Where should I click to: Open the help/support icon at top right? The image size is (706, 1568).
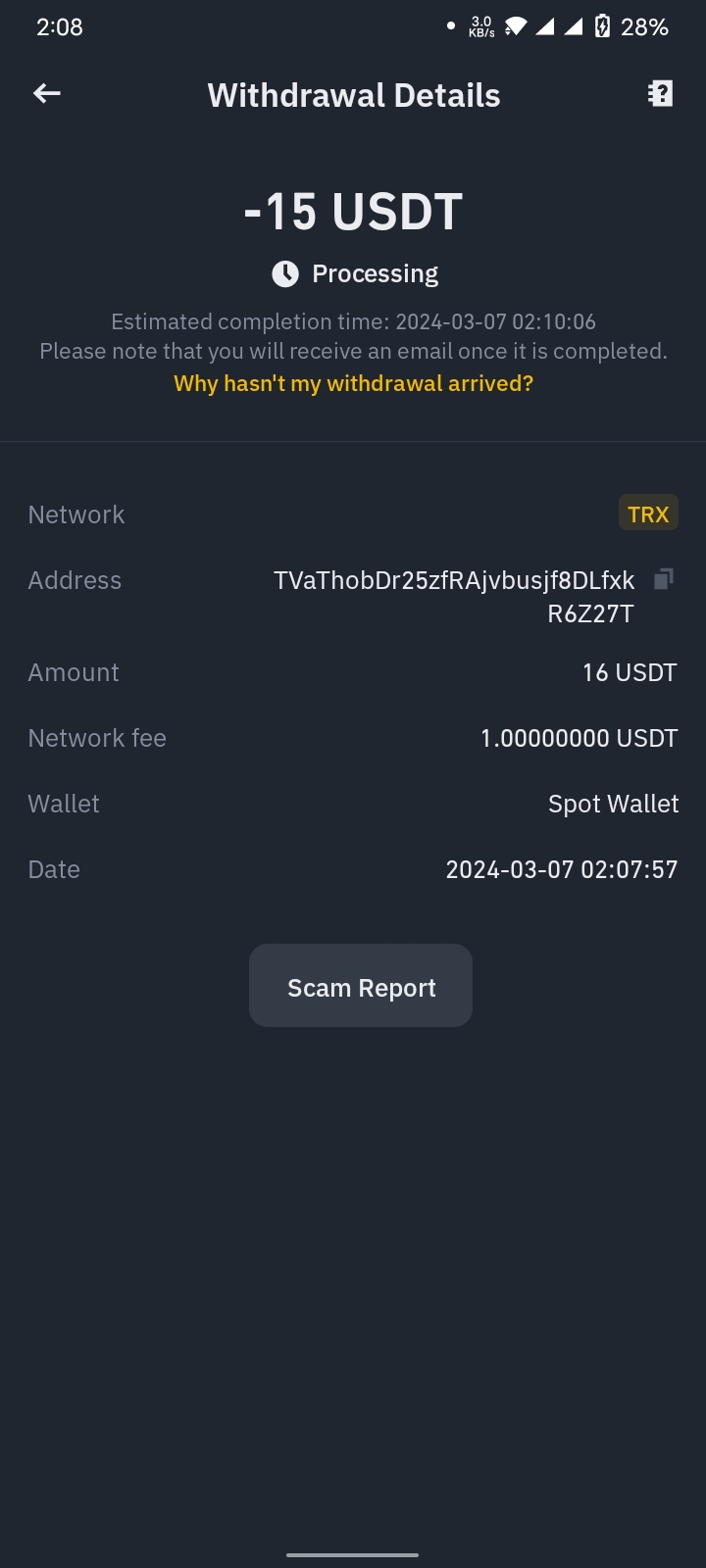660,94
